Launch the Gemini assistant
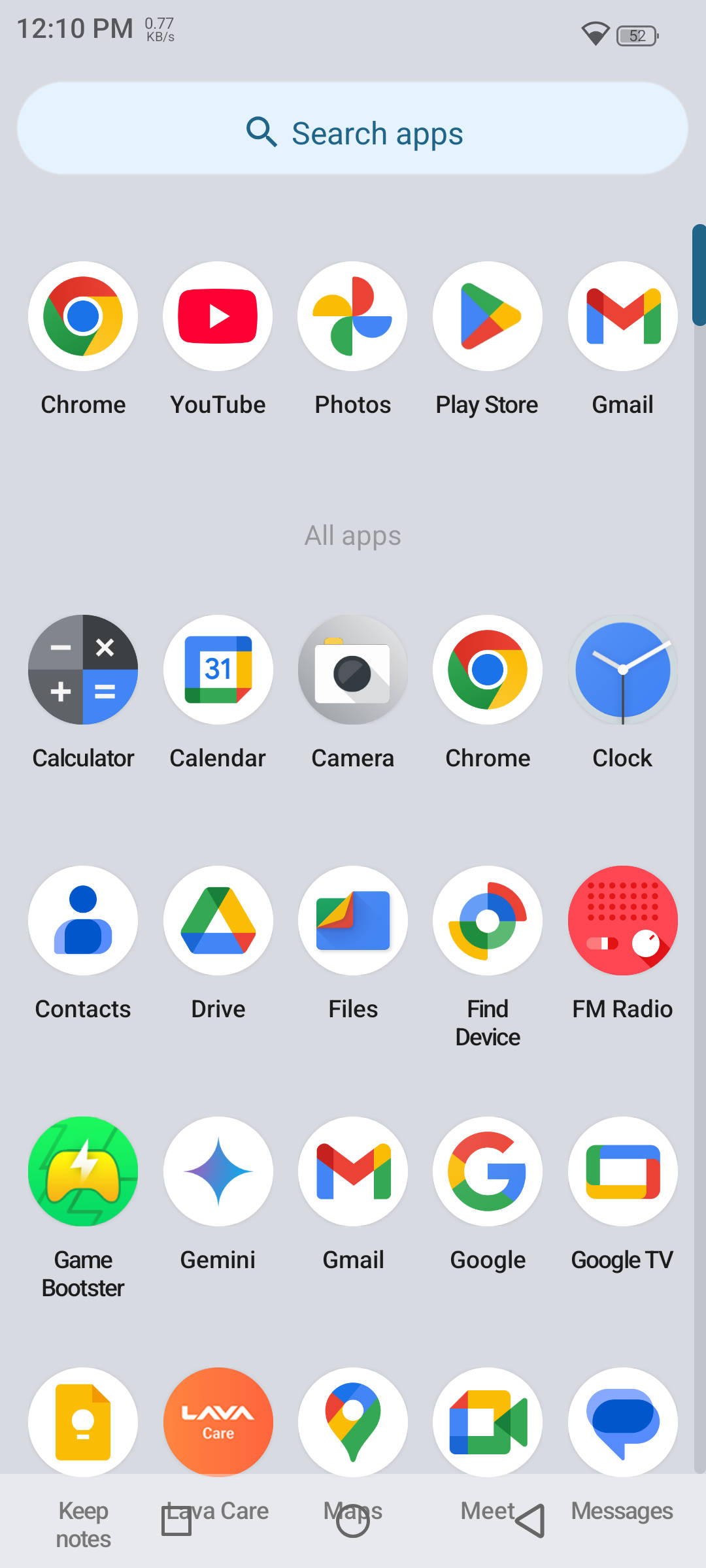Viewport: 706px width, 1568px height. point(218,1171)
